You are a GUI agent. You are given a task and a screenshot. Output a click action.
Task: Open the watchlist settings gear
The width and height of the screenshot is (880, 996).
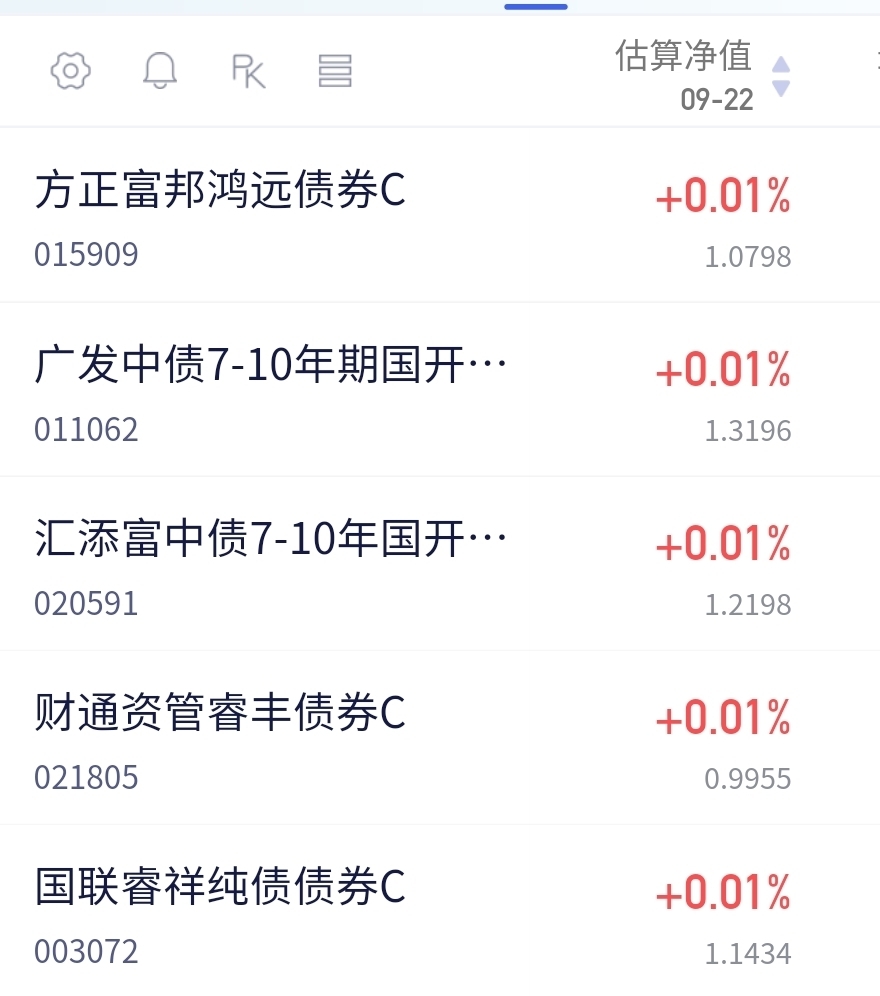pyautogui.click(x=70, y=71)
